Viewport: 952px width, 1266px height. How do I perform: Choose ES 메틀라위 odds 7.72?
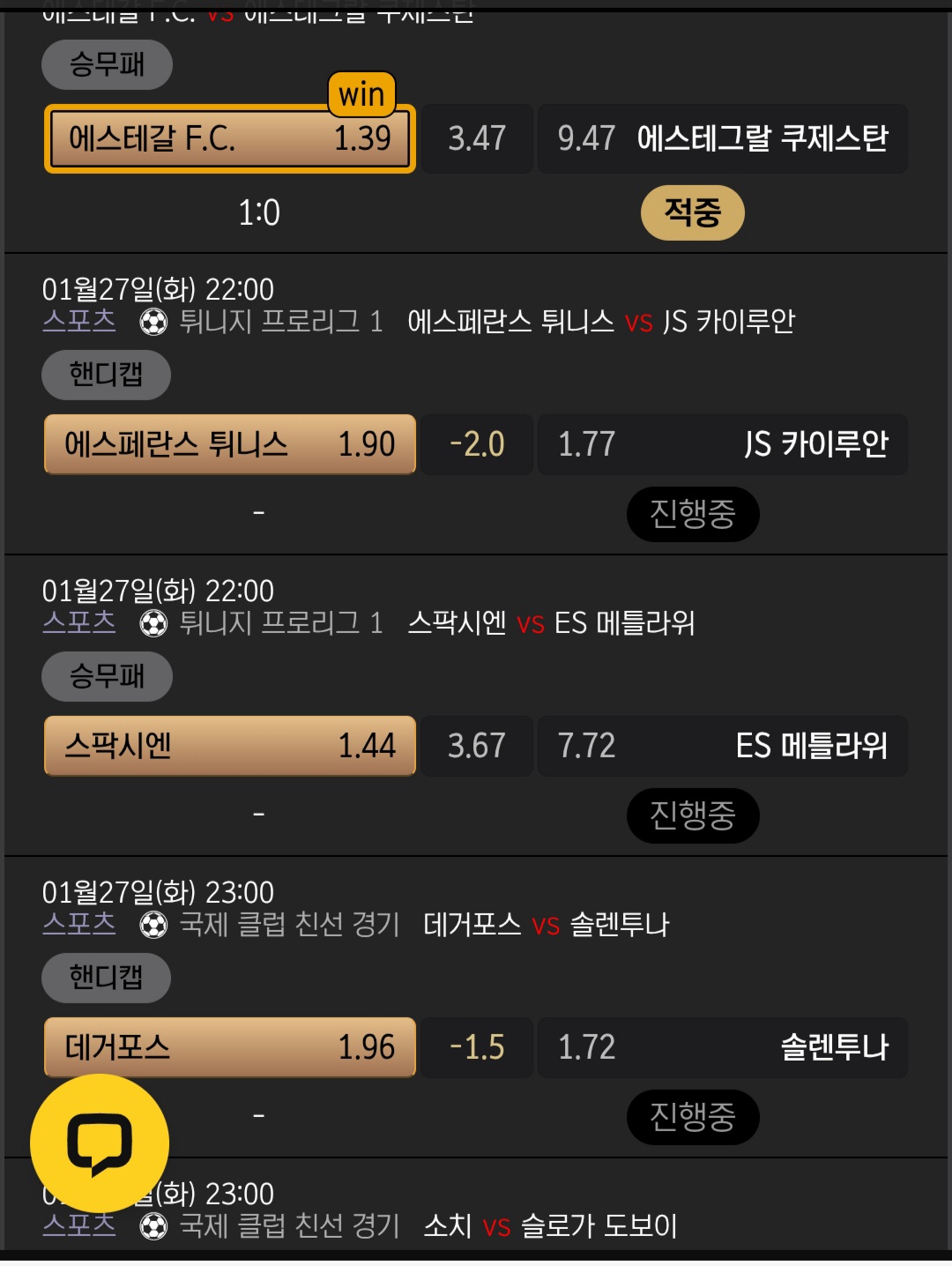click(x=722, y=746)
